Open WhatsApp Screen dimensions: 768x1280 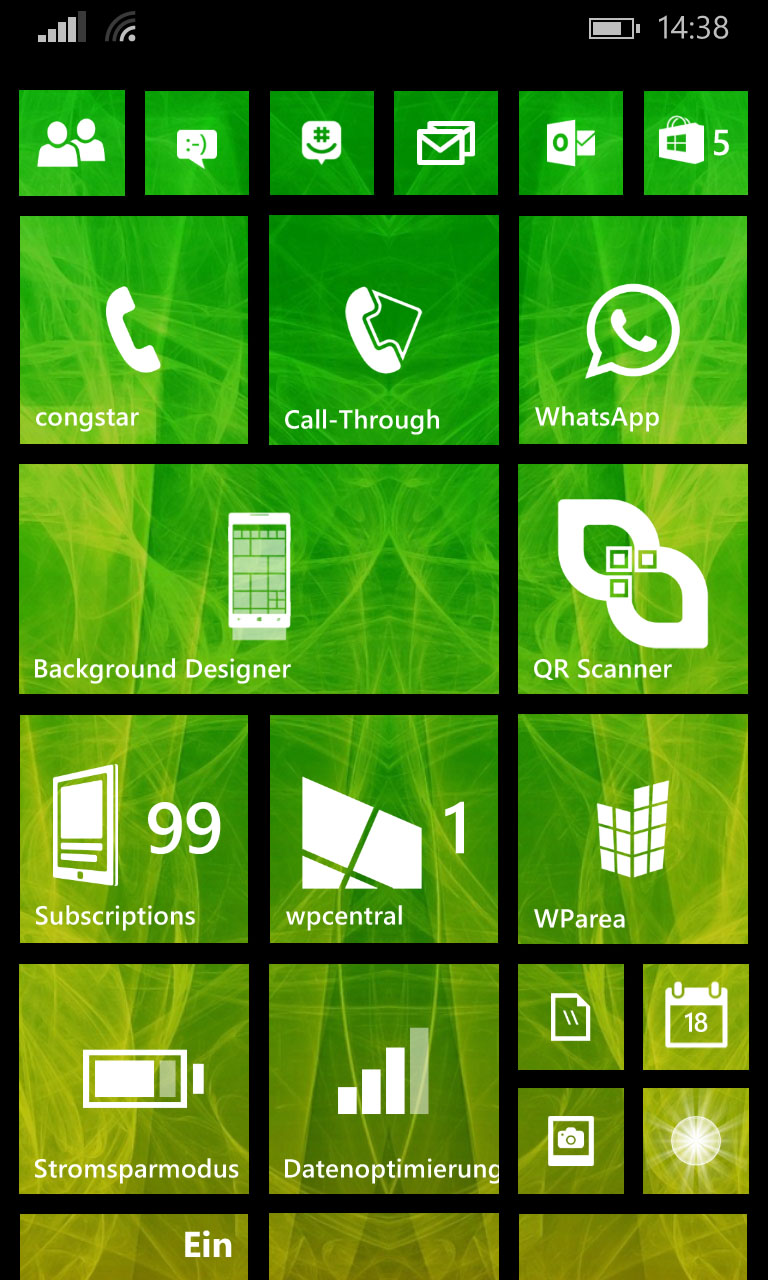click(633, 330)
